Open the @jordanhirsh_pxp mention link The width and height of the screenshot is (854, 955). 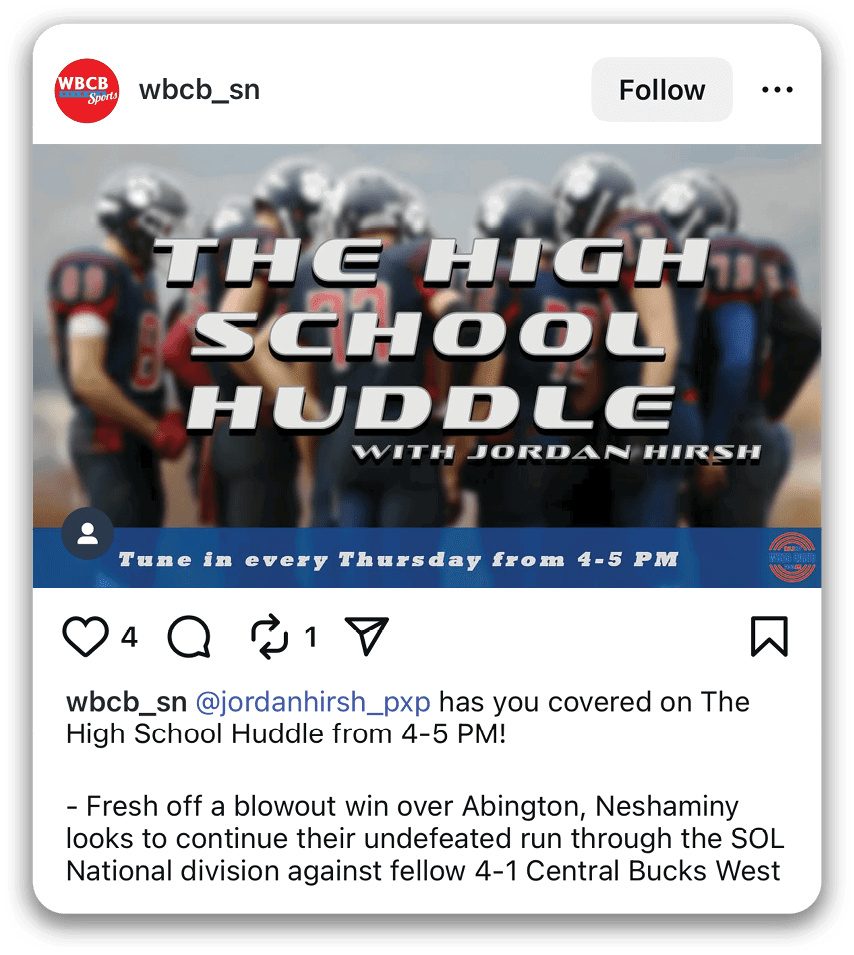(313, 702)
